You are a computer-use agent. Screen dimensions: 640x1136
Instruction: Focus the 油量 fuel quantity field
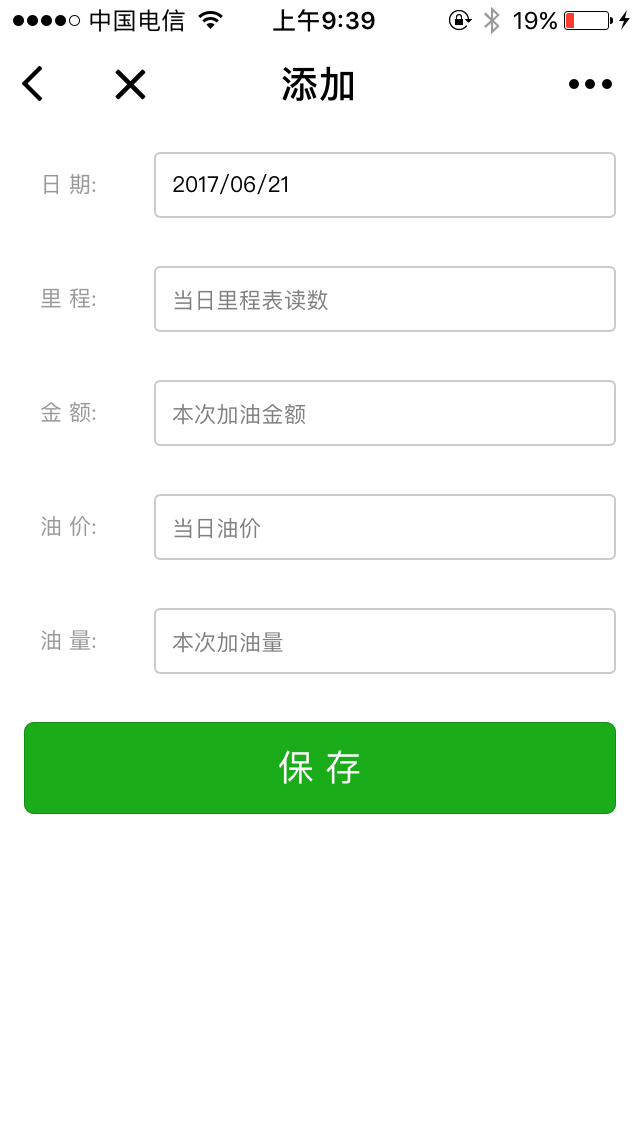click(385, 641)
